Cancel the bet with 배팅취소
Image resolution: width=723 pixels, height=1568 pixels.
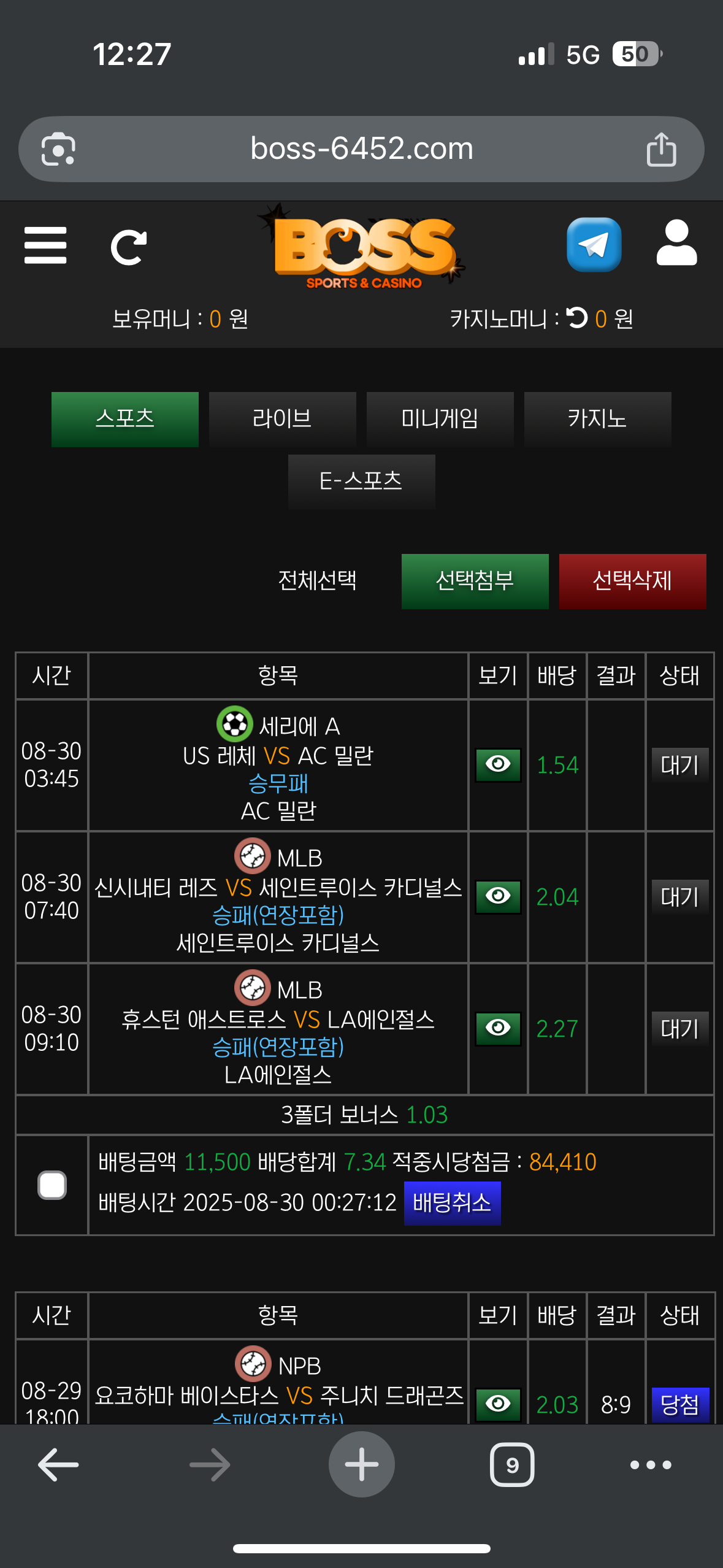(x=452, y=1202)
